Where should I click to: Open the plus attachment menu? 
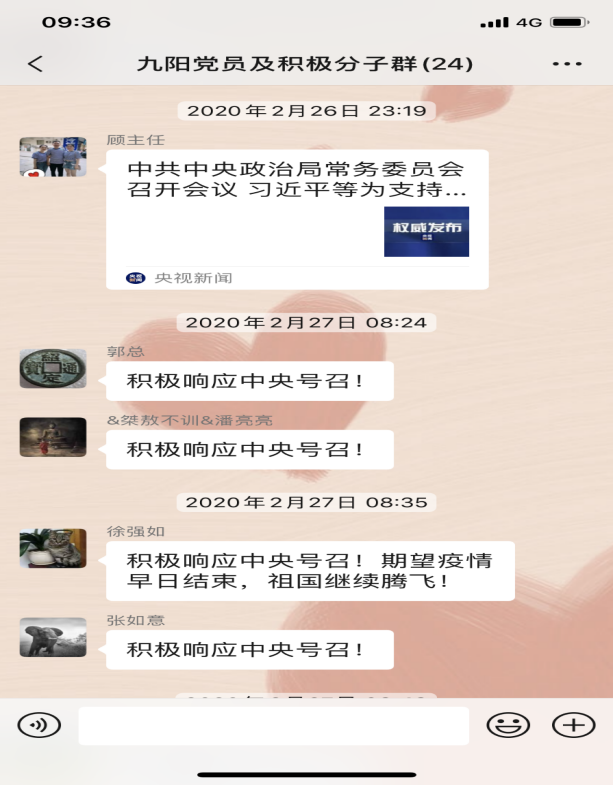point(573,726)
